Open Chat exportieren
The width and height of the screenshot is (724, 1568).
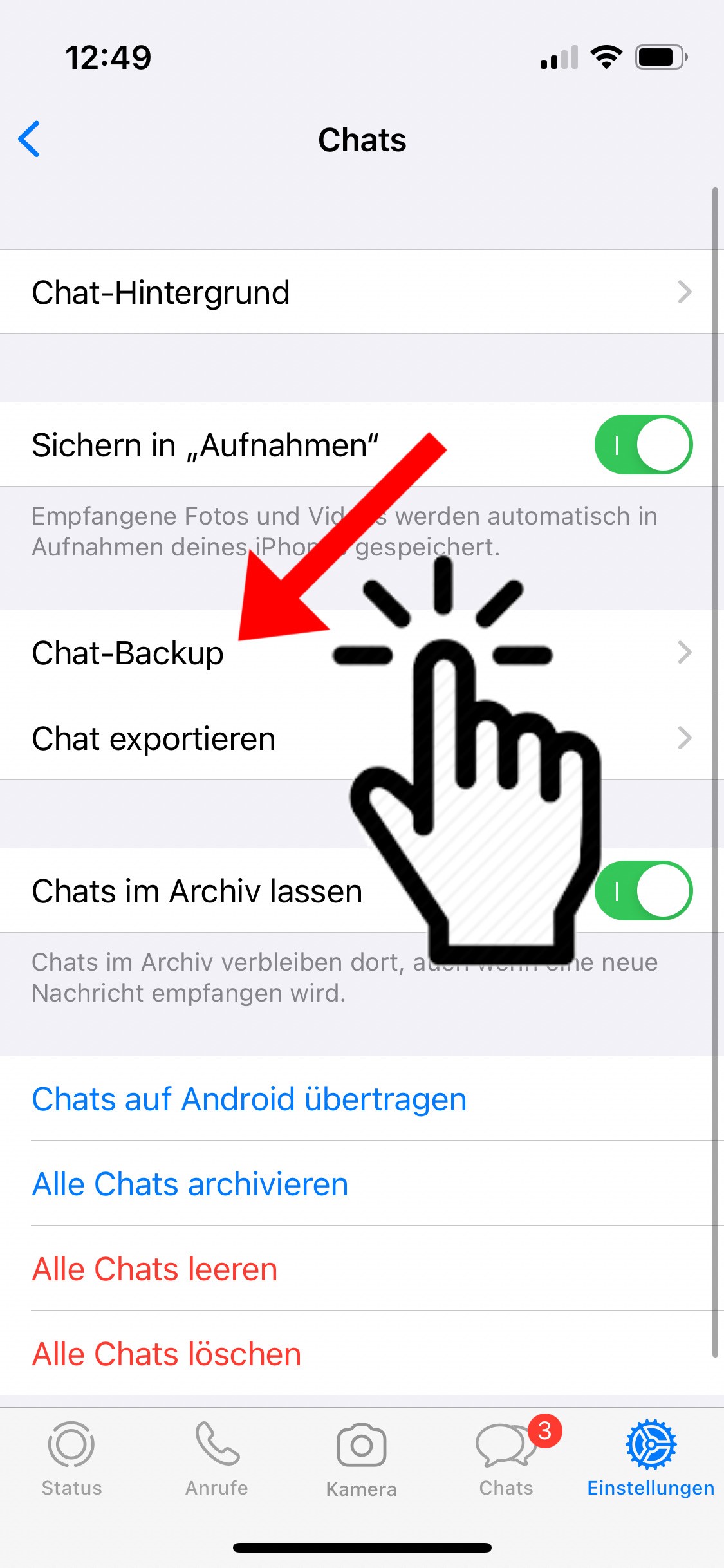pos(362,738)
